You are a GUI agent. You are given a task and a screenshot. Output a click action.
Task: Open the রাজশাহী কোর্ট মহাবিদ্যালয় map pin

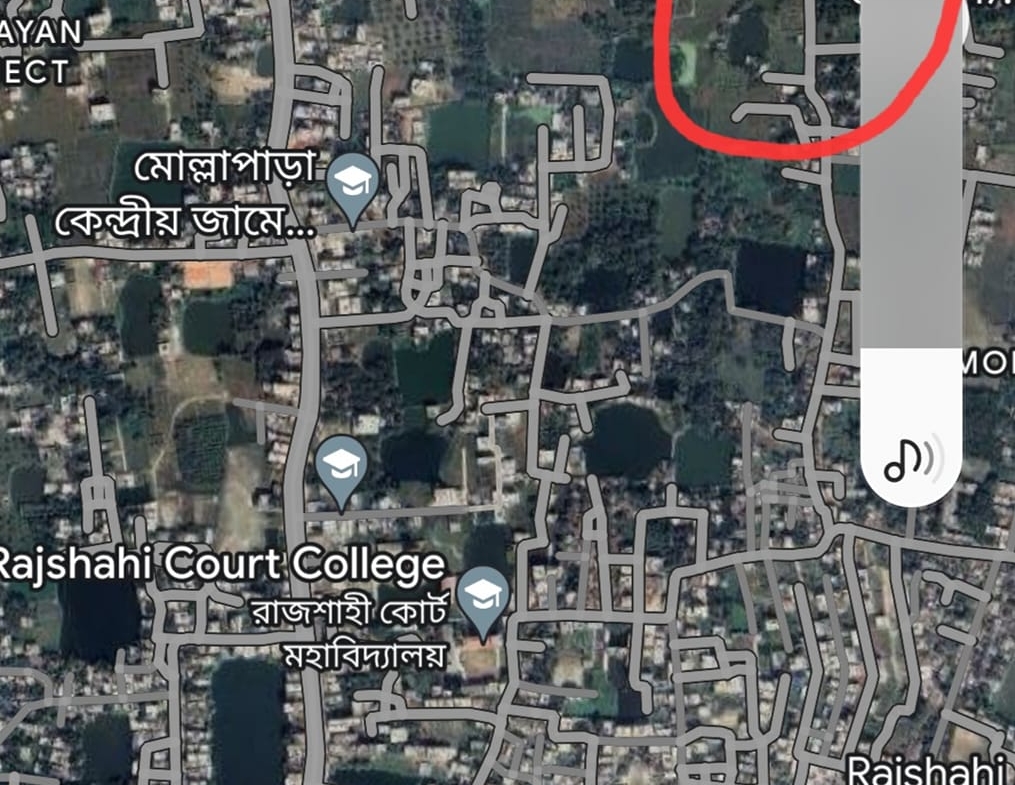(x=485, y=597)
